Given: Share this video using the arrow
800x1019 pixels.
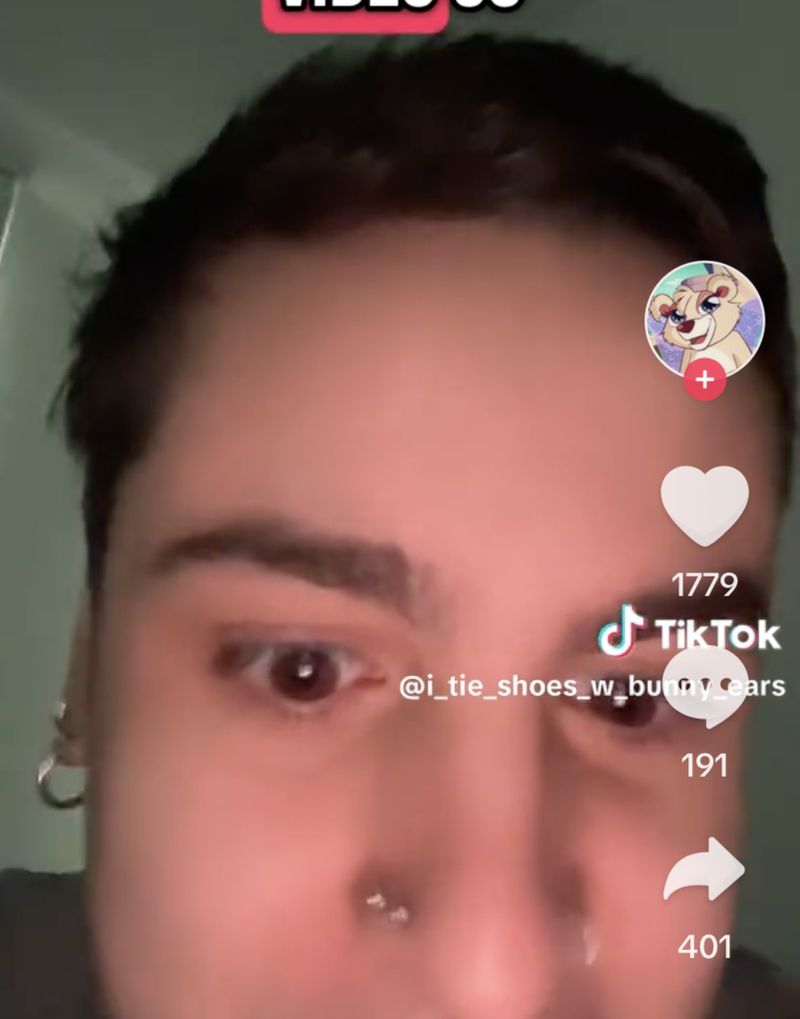Looking at the screenshot, I should [x=705, y=870].
